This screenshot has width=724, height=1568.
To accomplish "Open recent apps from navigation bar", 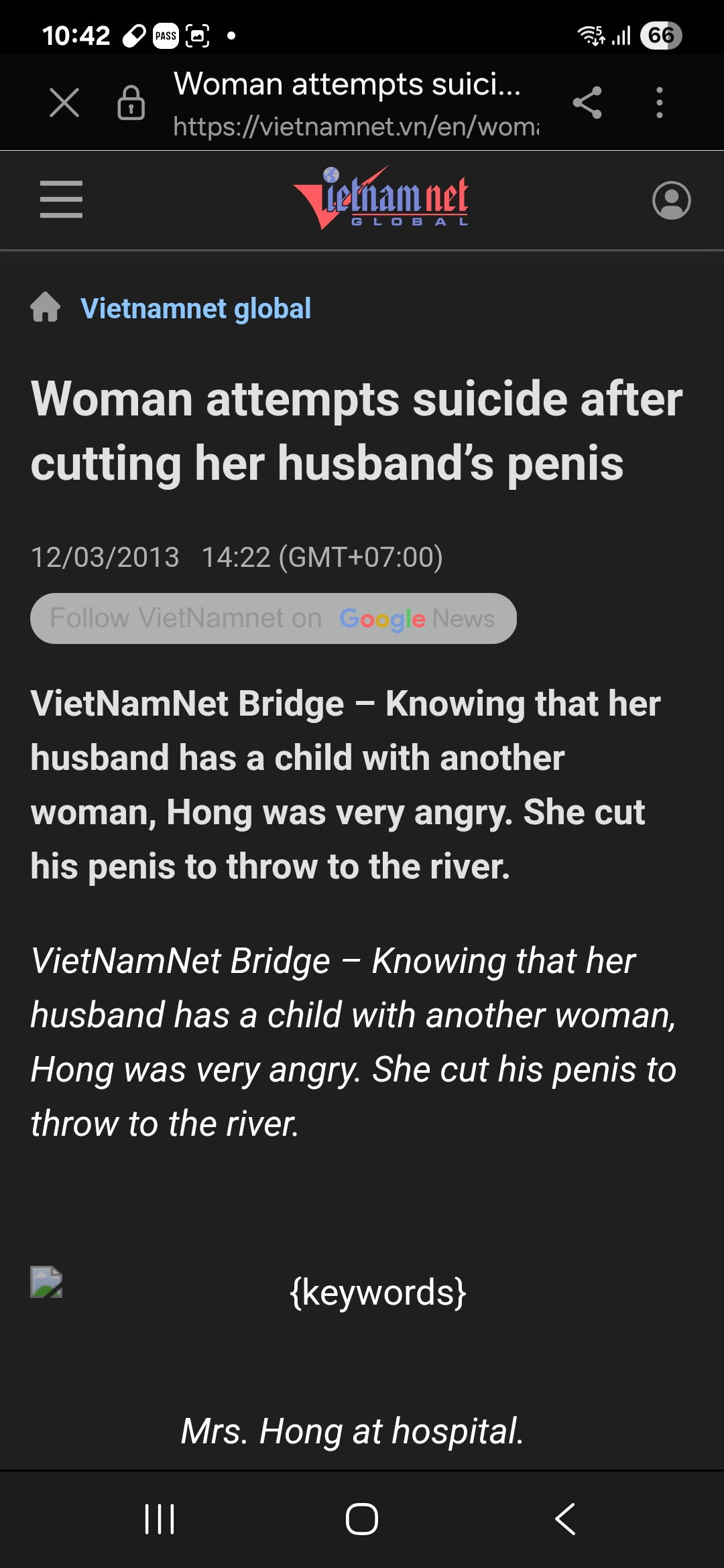I will (x=160, y=1518).
